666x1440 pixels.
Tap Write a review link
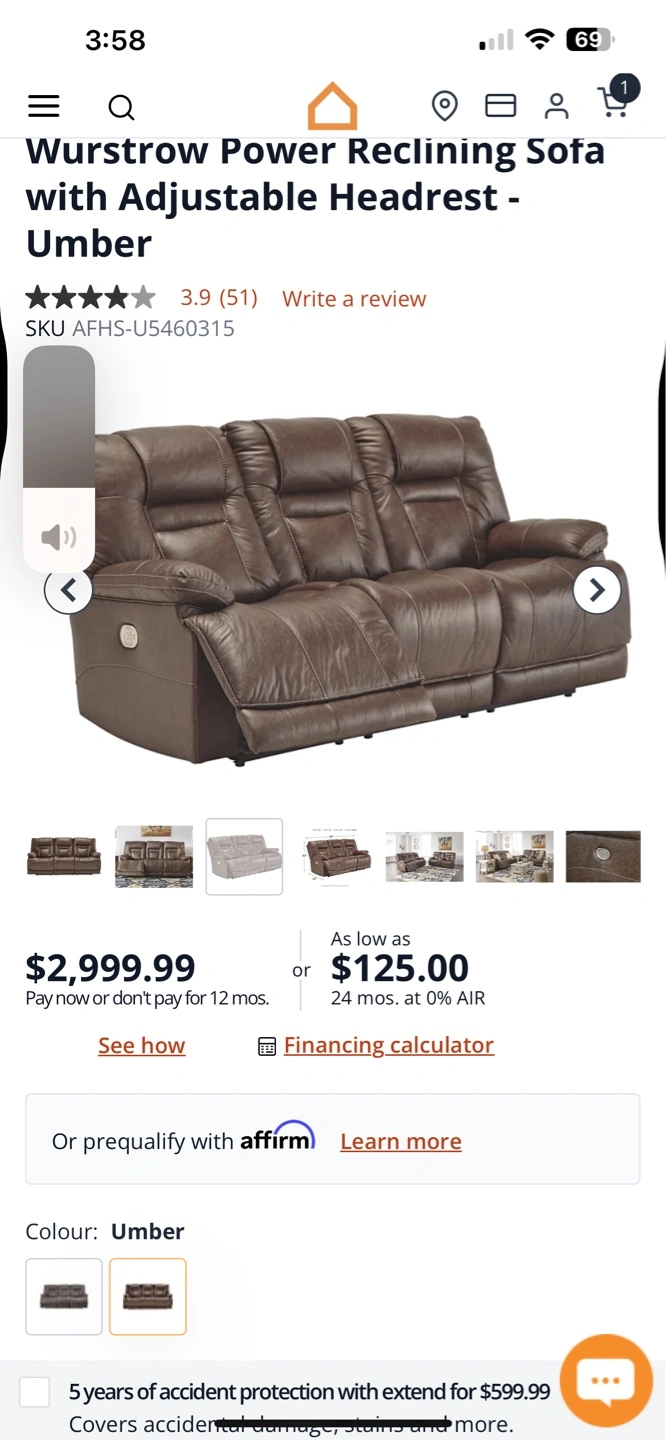pos(354,299)
